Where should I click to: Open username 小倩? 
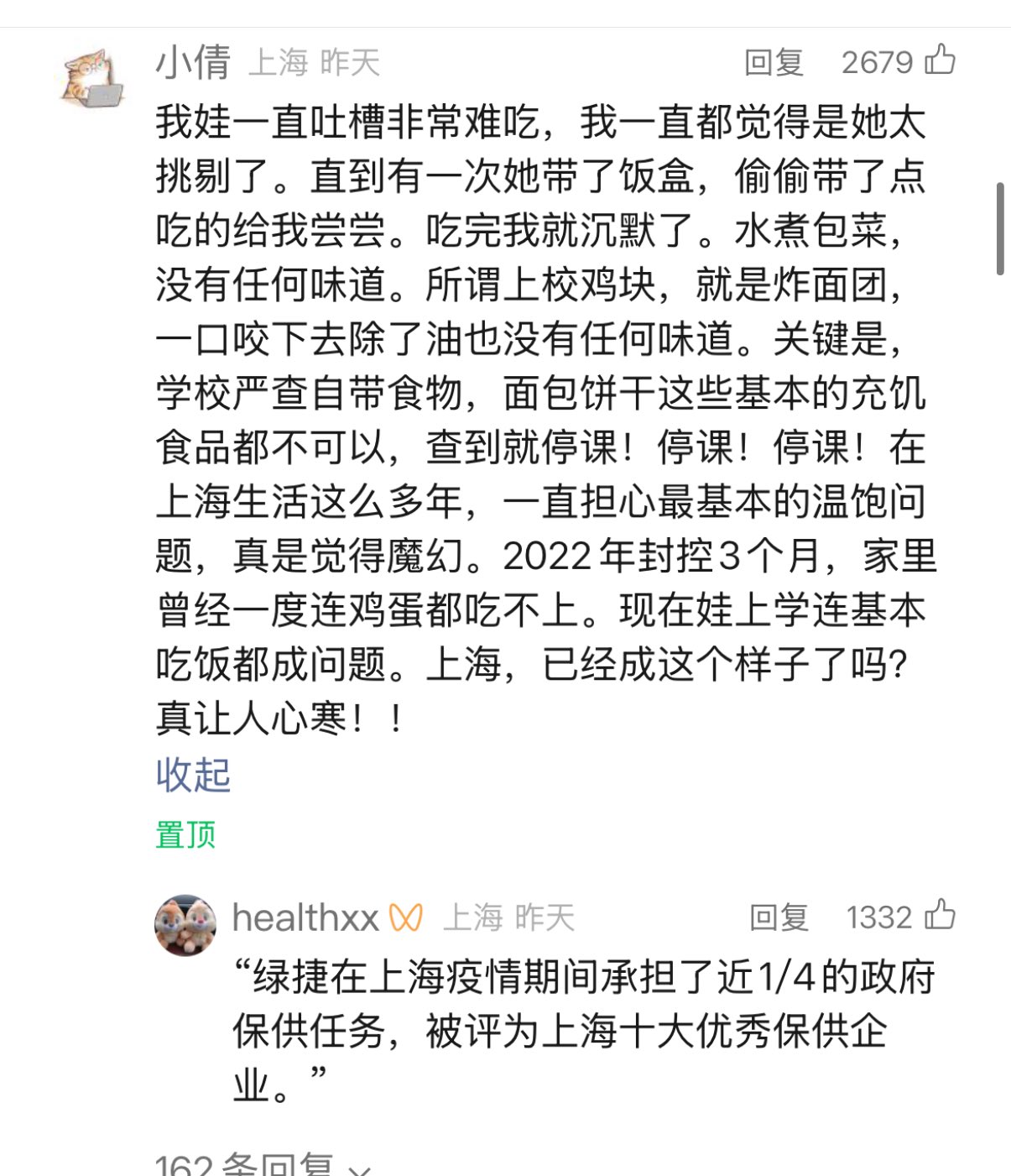tap(193, 62)
